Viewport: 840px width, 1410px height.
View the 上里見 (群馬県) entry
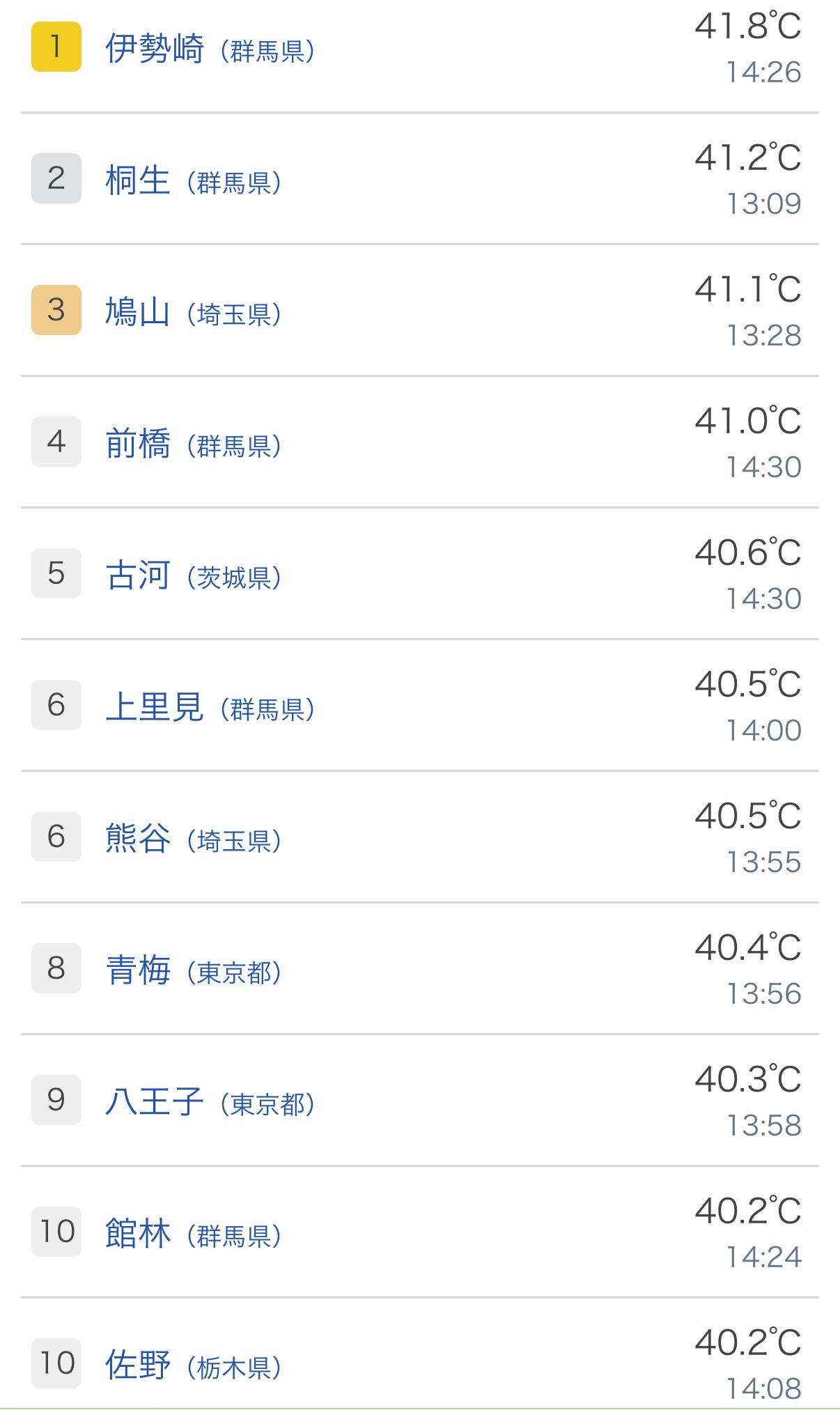(210, 707)
